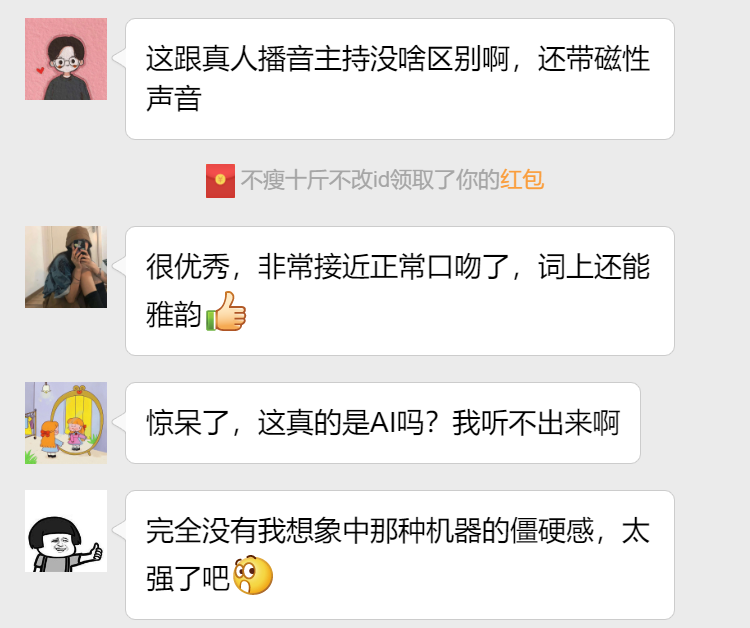
Task: View profile of the 惊呆了 message sender
Action: (x=66, y=422)
